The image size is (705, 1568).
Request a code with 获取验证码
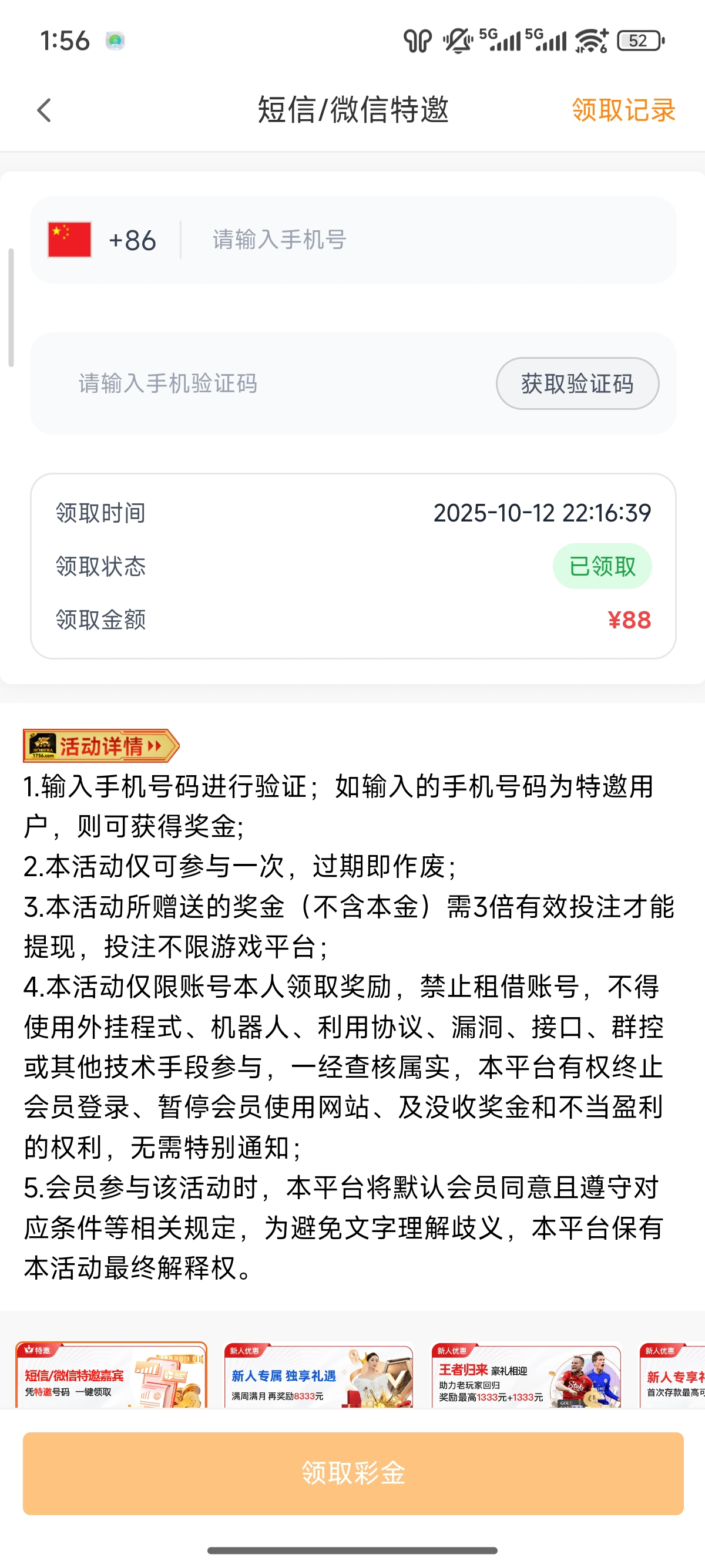(x=577, y=383)
